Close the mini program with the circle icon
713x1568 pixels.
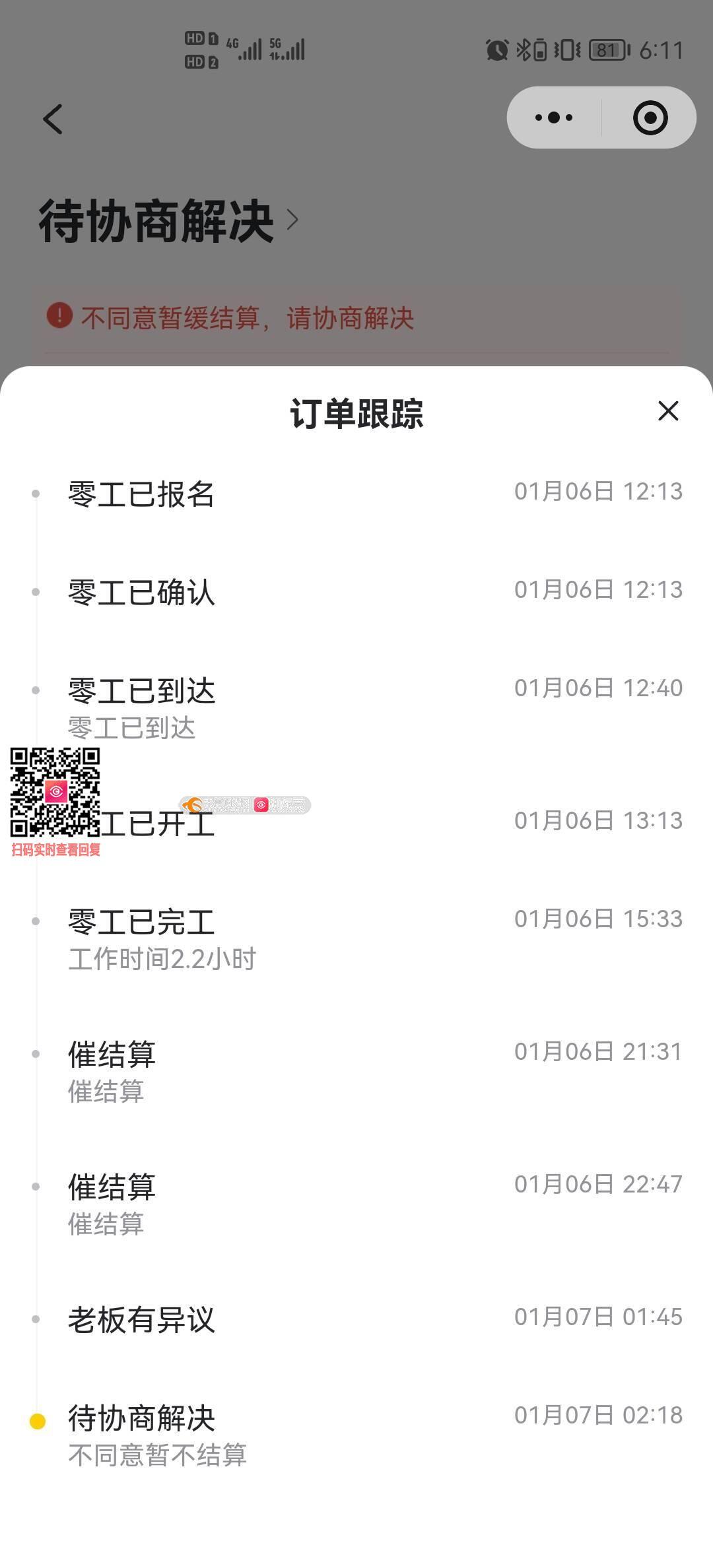click(650, 118)
